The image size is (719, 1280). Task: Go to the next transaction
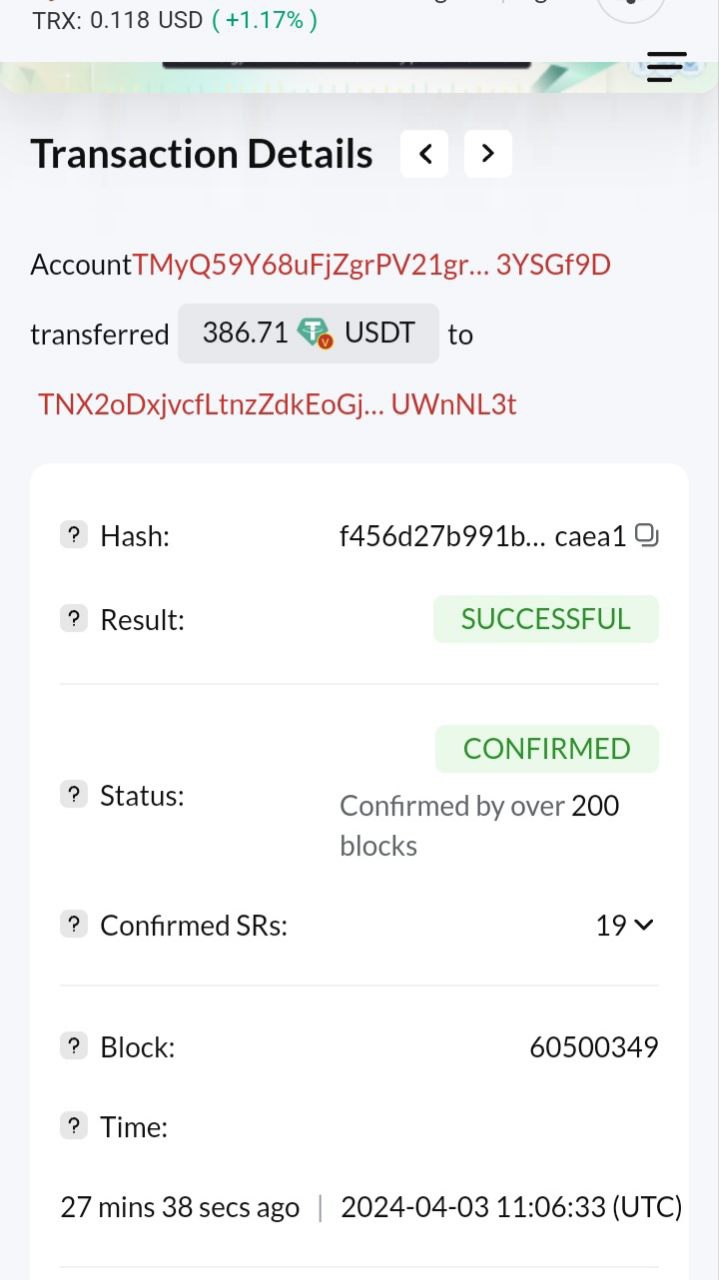pyautogui.click(x=488, y=154)
